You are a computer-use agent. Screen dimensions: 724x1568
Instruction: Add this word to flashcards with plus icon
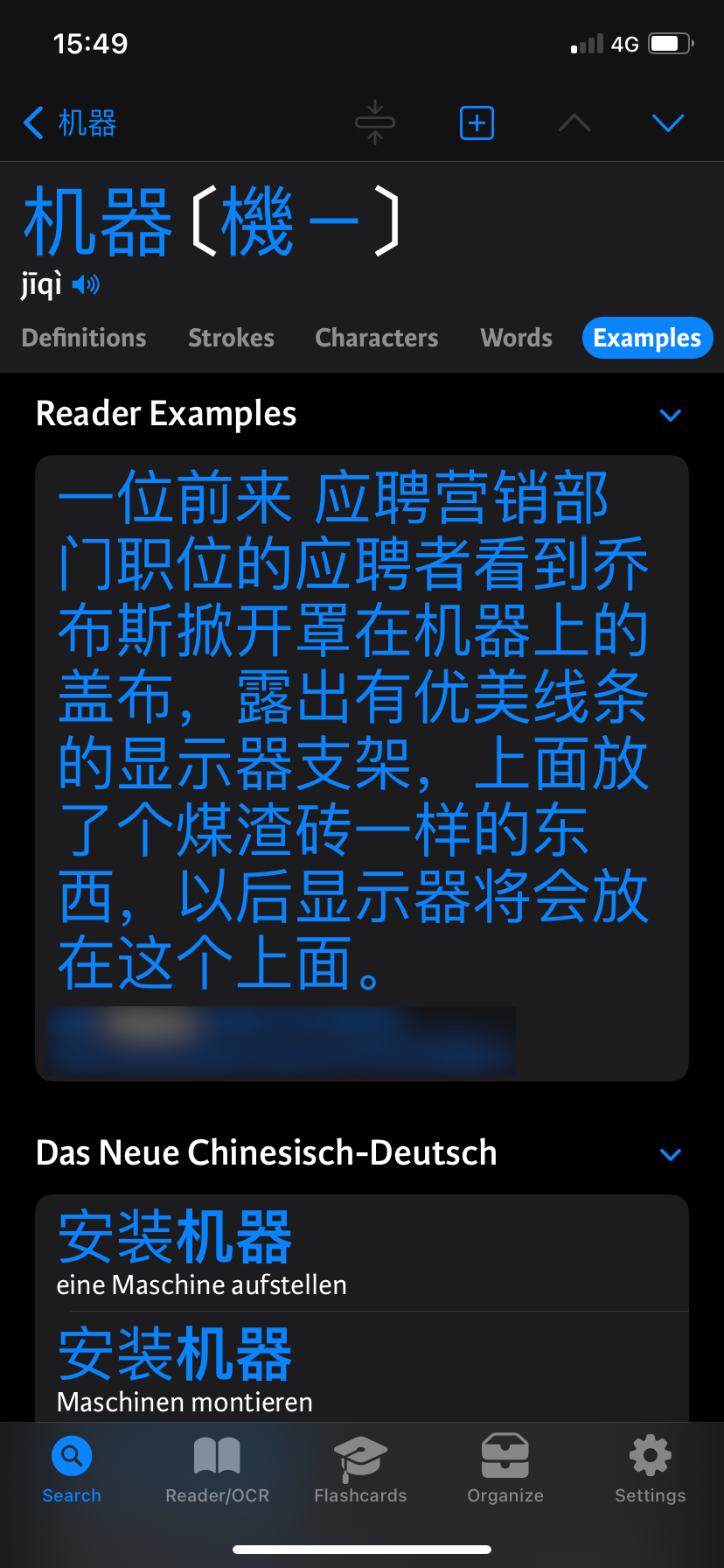477,122
